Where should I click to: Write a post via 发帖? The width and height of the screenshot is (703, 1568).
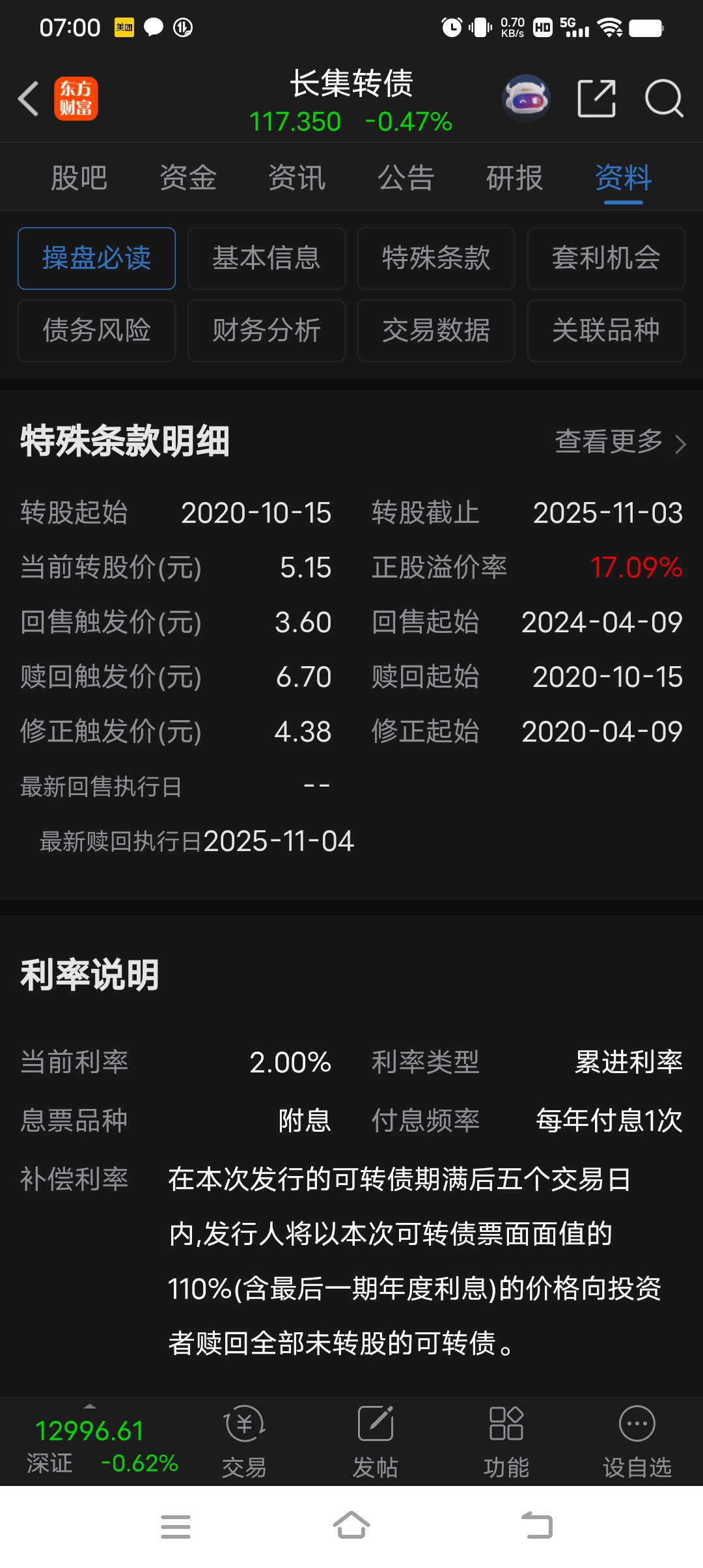coord(376,1441)
